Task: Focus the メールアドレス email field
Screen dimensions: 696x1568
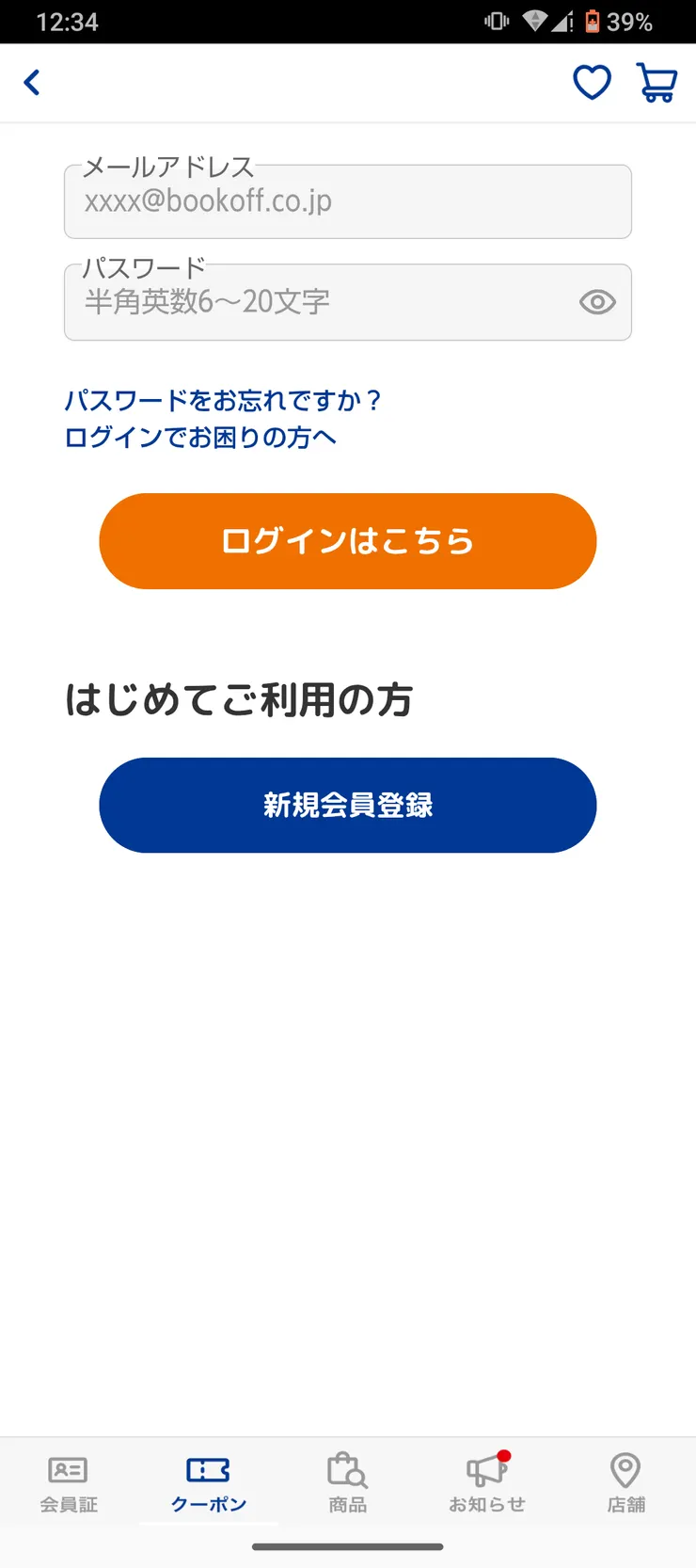Action: click(347, 202)
